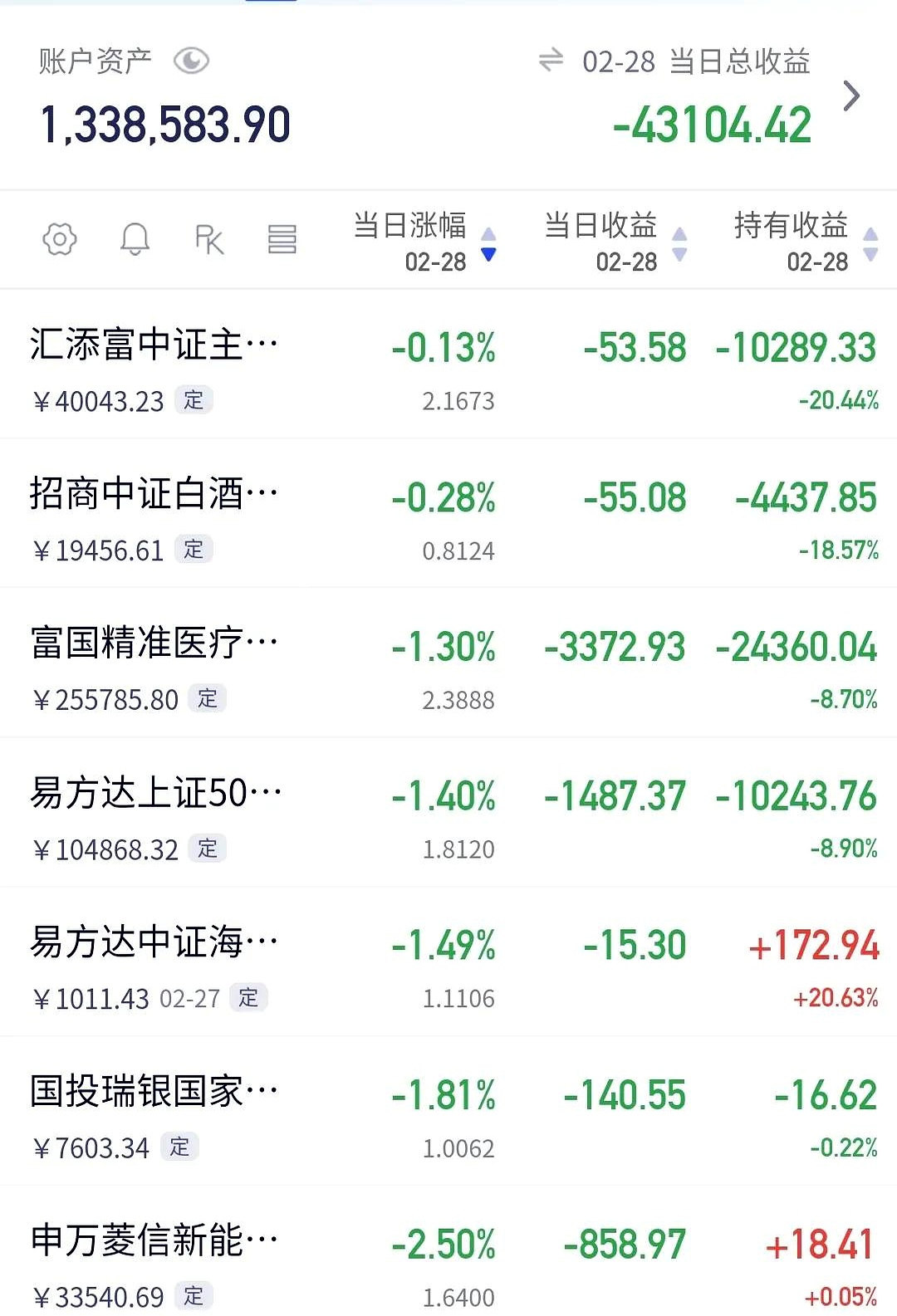The image size is (897, 1316).
Task: Open the settings gear icon
Action: 57,240
